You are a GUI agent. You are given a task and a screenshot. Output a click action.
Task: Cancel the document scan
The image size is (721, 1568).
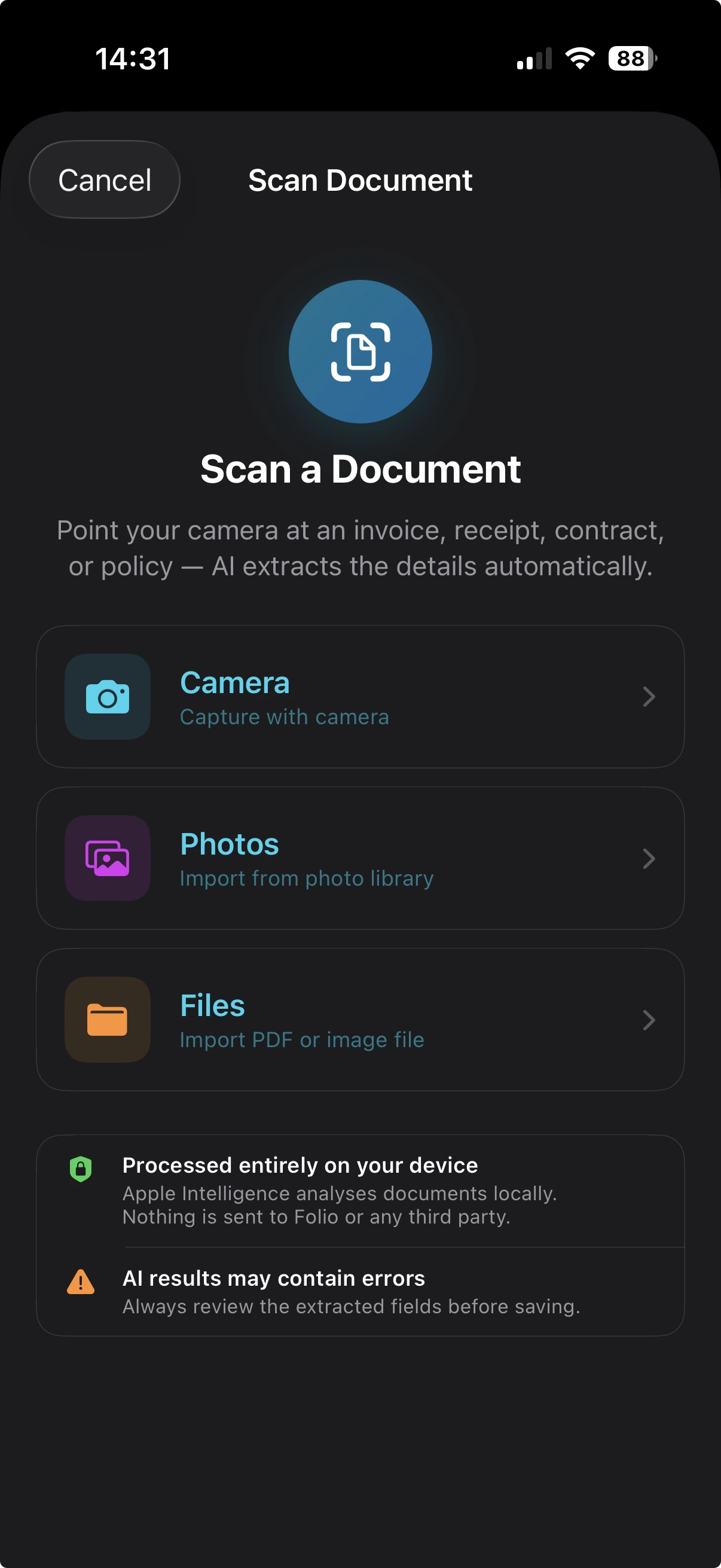105,180
